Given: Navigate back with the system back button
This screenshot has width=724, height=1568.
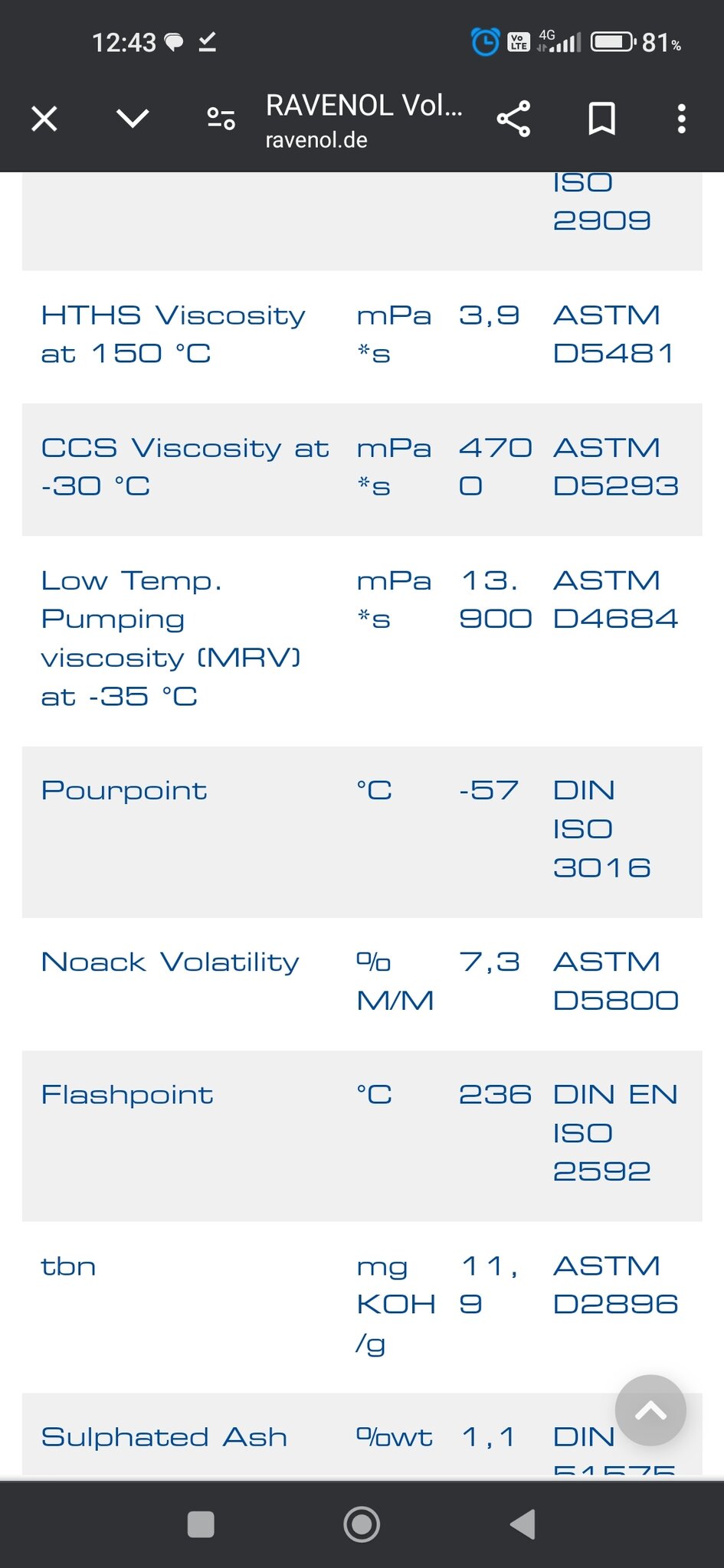Looking at the screenshot, I should (523, 1524).
